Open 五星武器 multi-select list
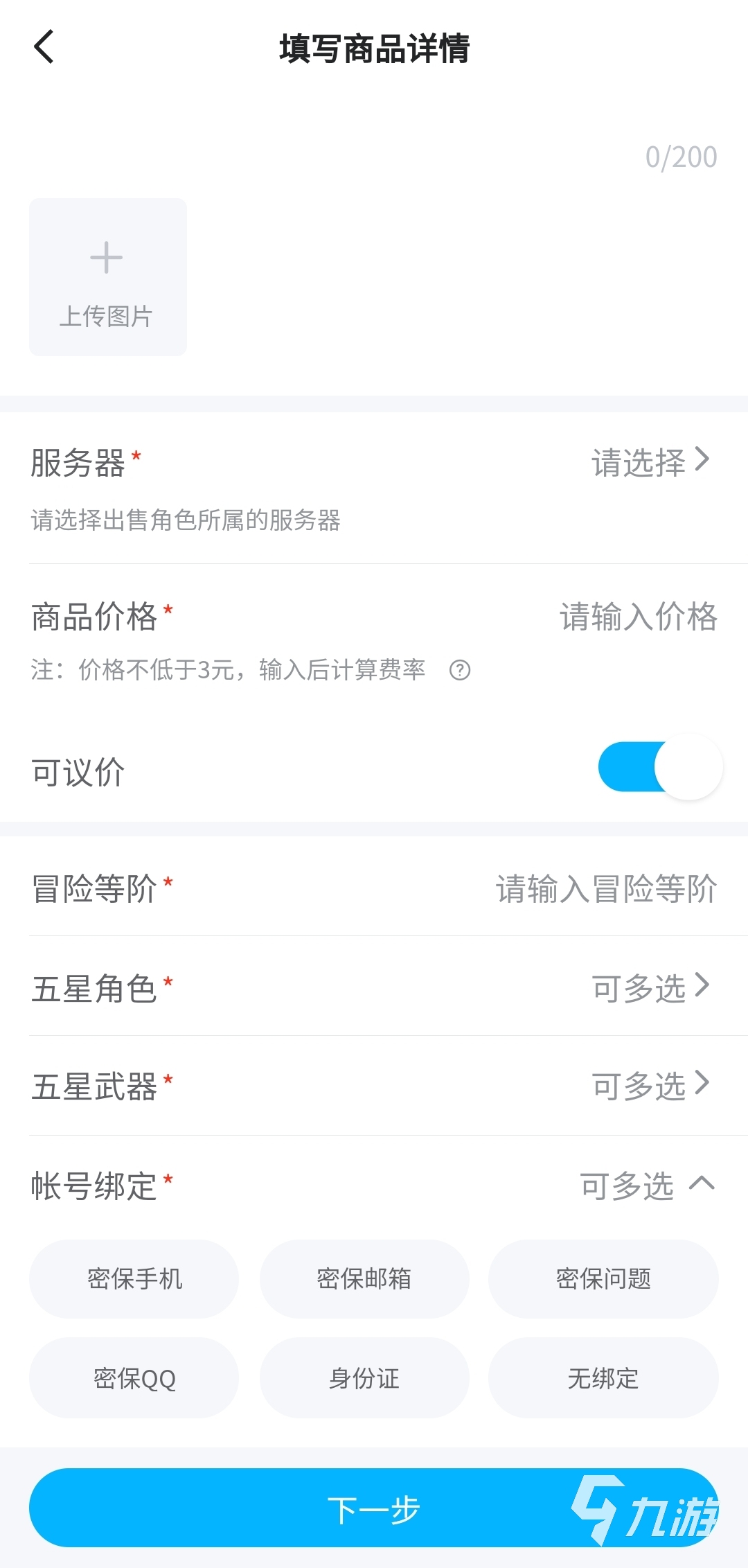Image resolution: width=748 pixels, height=1568 pixels. [650, 1086]
